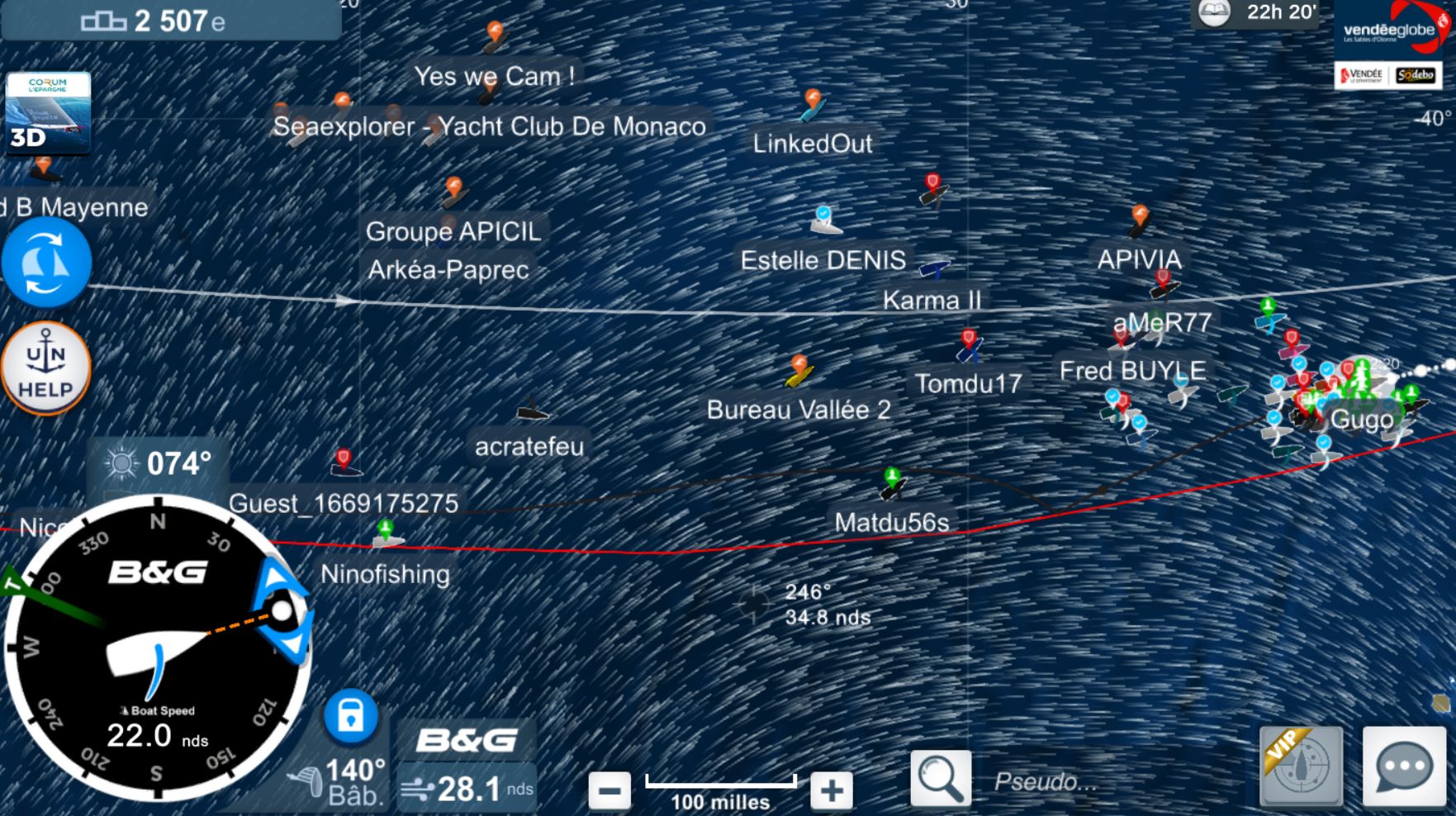
Task: Focus the Pseudo search field
Action: point(1107,780)
